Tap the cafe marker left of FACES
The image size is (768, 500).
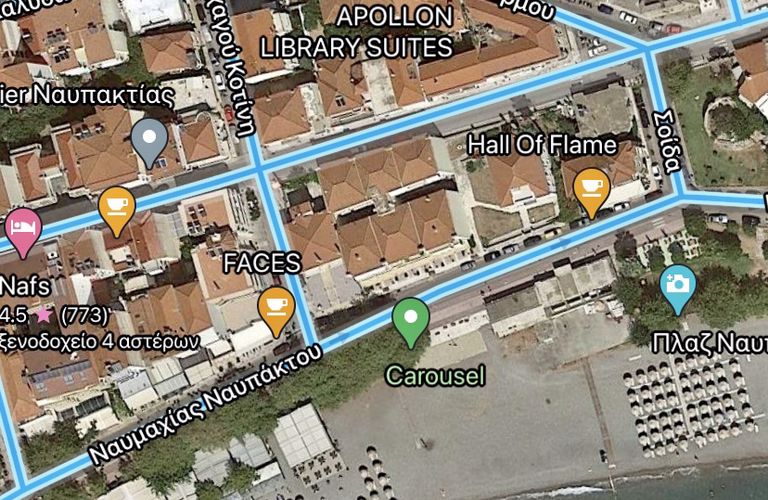[x=118, y=207]
